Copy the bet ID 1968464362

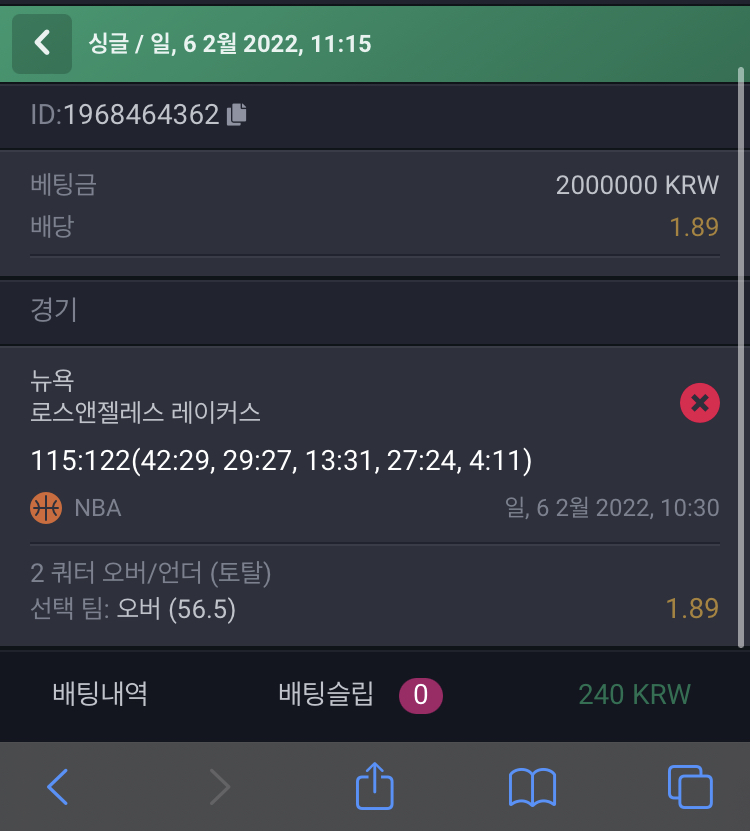[236, 114]
